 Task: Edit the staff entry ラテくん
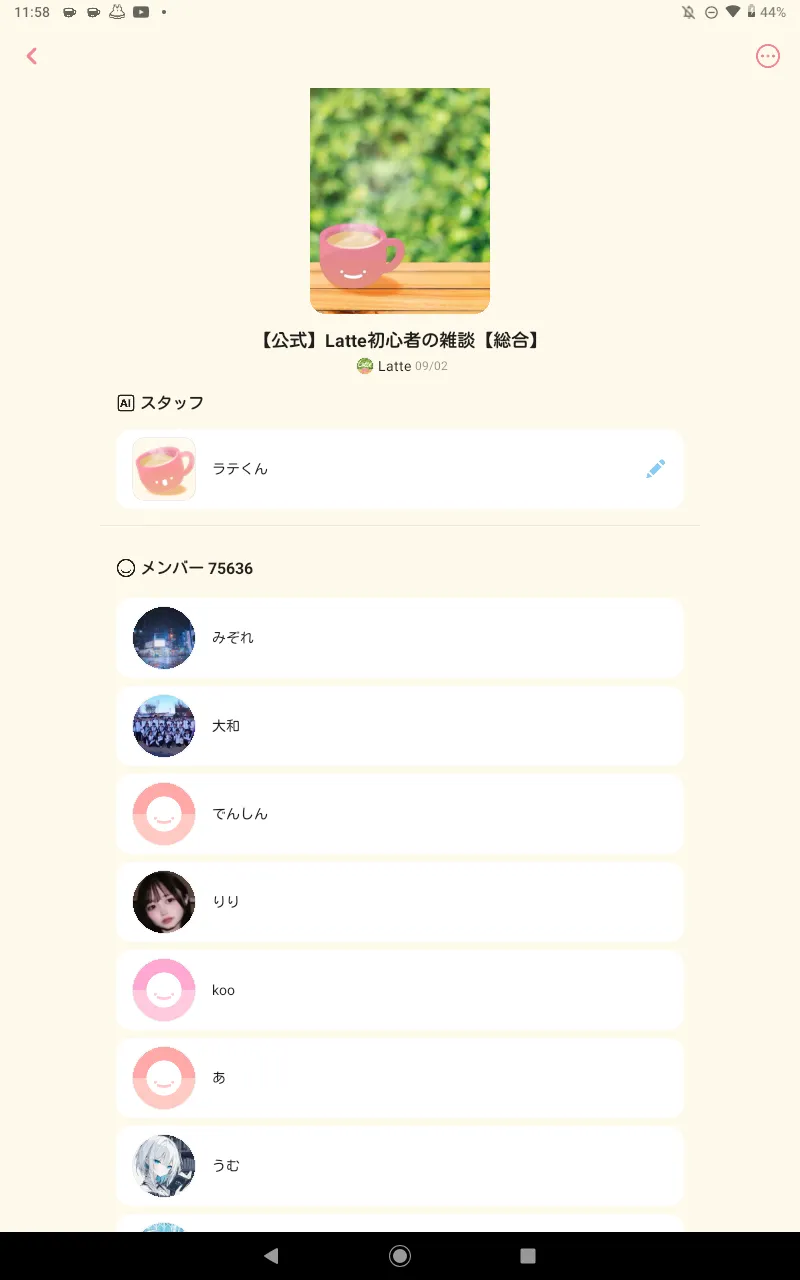coord(655,469)
